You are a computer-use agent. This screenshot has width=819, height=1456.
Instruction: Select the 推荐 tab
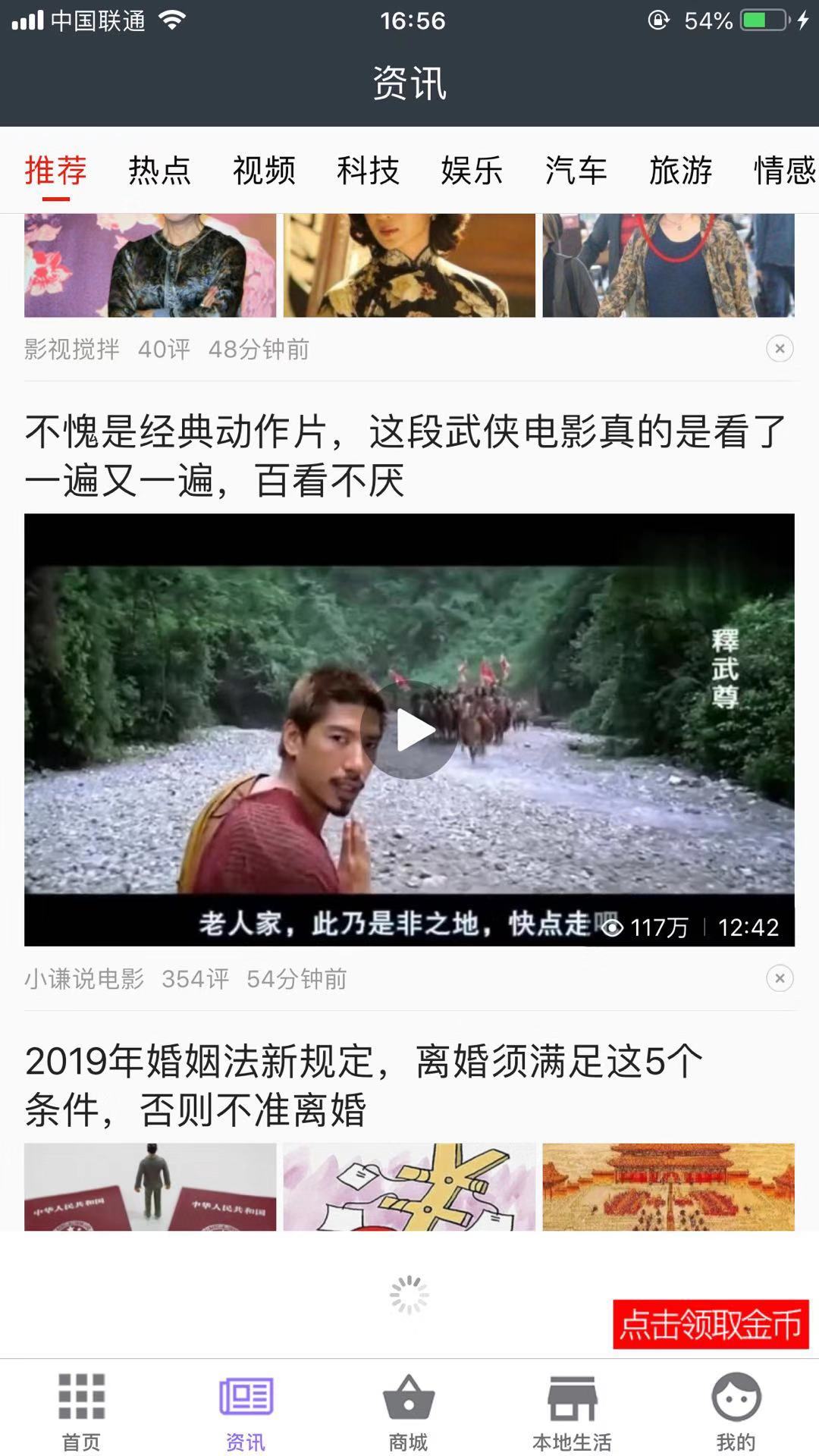point(55,170)
